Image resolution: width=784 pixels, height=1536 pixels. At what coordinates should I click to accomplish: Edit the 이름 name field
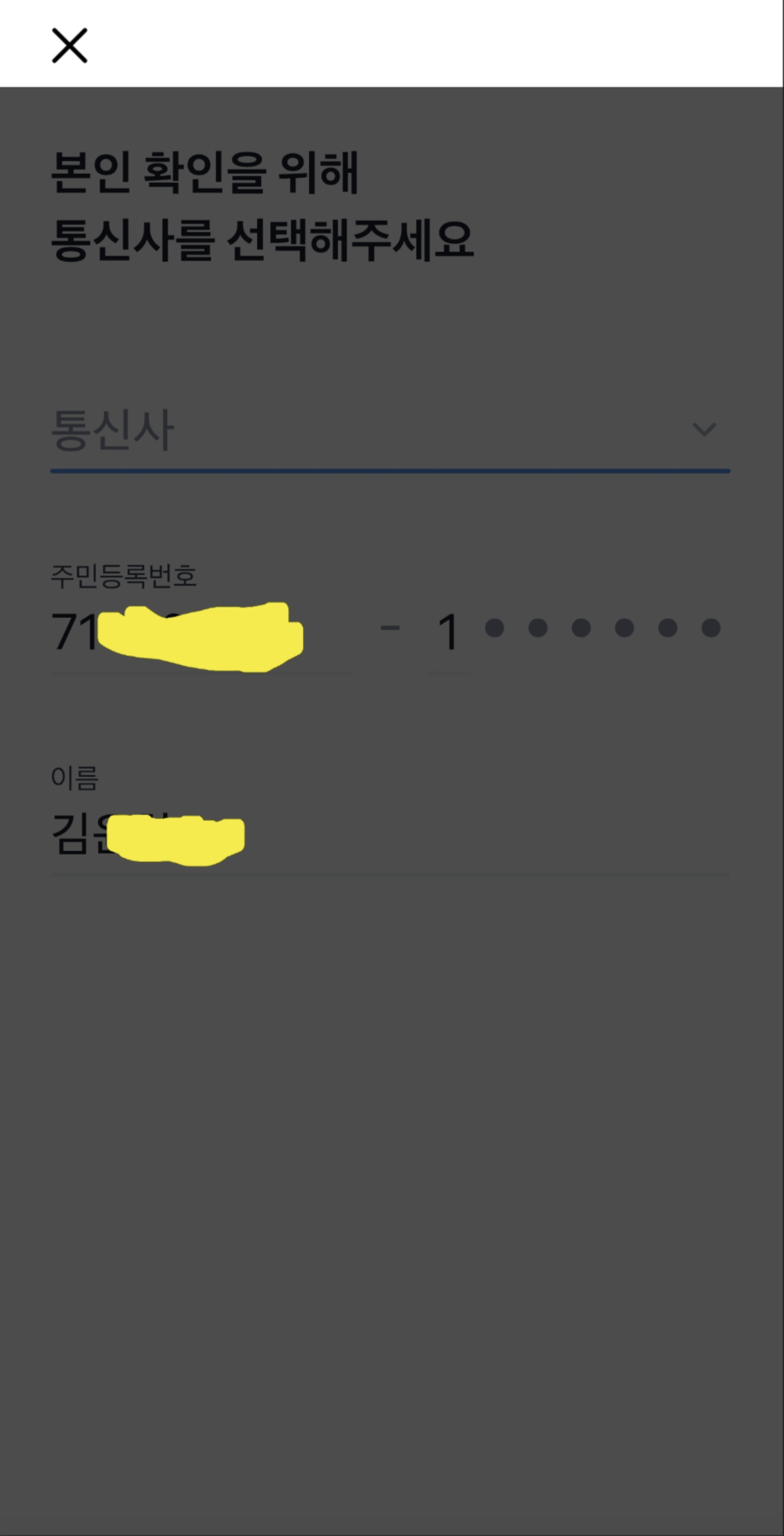[390, 835]
